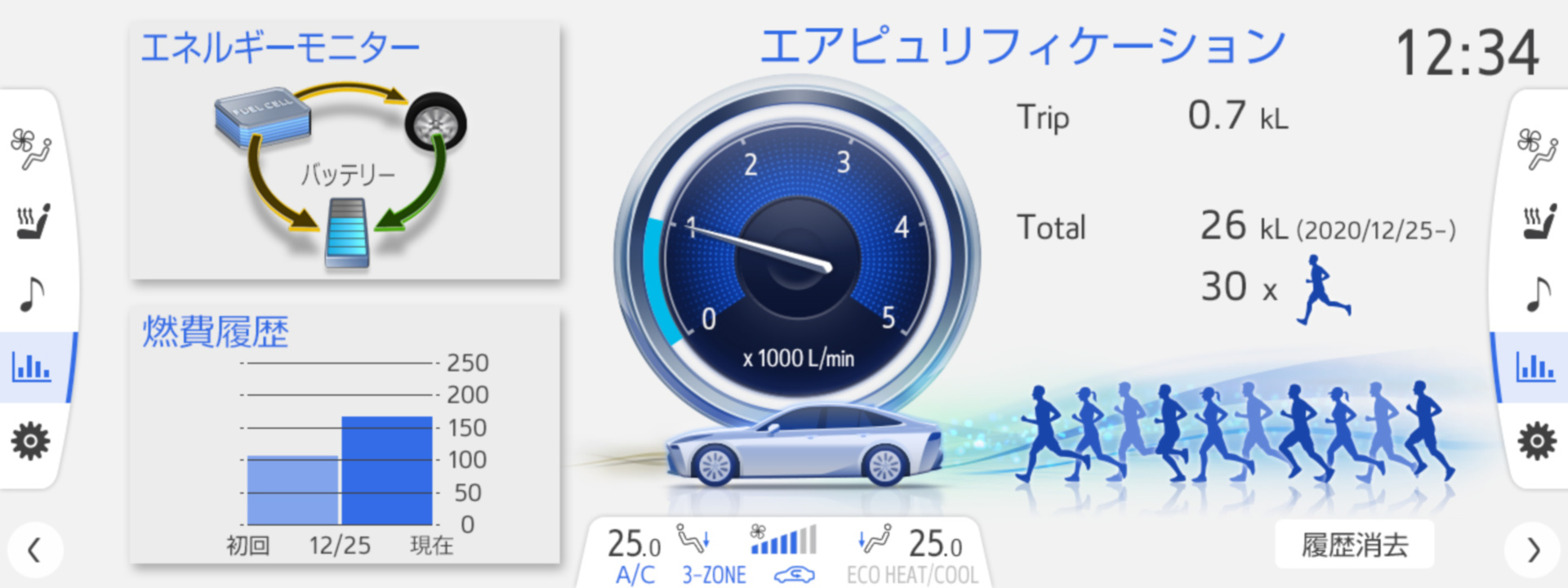Toggle ECO HEAT/COOL mode
The height and width of the screenshot is (588, 1568).
(911, 574)
